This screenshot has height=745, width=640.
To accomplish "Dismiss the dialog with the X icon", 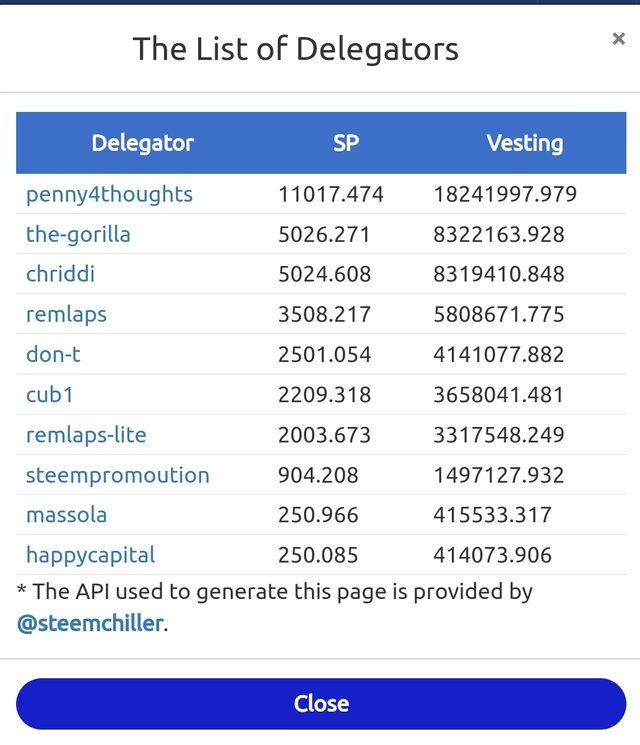I will coord(618,39).
